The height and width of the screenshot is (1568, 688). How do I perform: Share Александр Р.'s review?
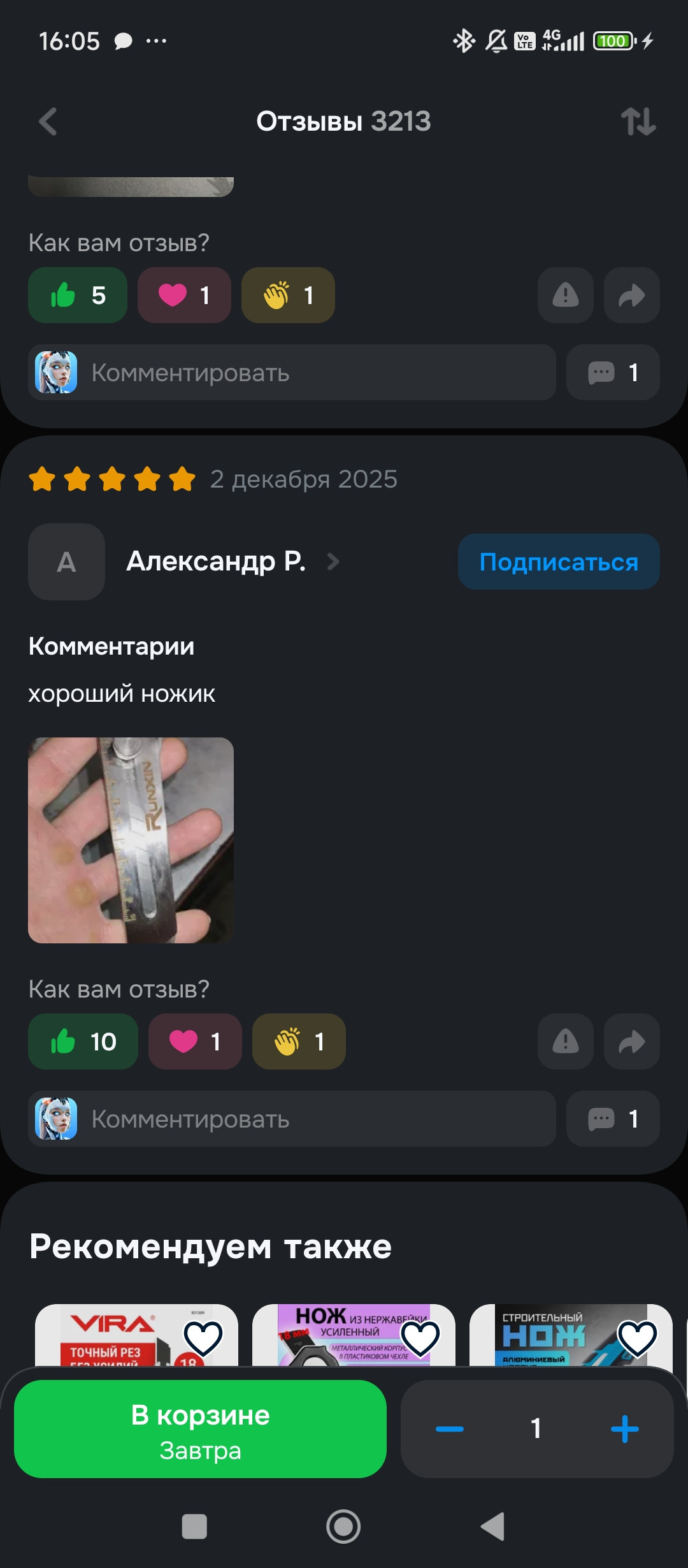coord(631,1042)
